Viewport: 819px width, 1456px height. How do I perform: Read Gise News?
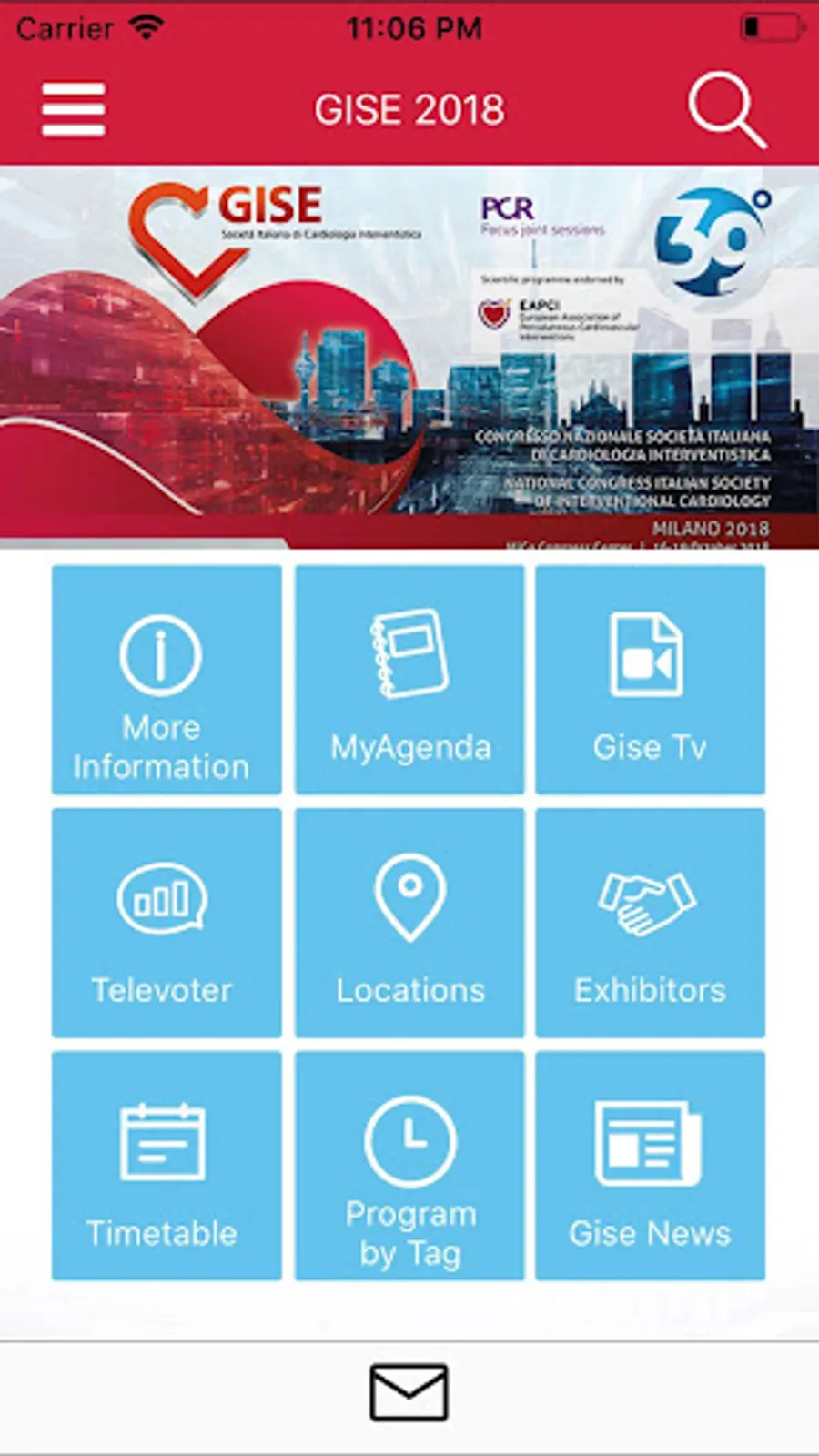[x=650, y=1166]
